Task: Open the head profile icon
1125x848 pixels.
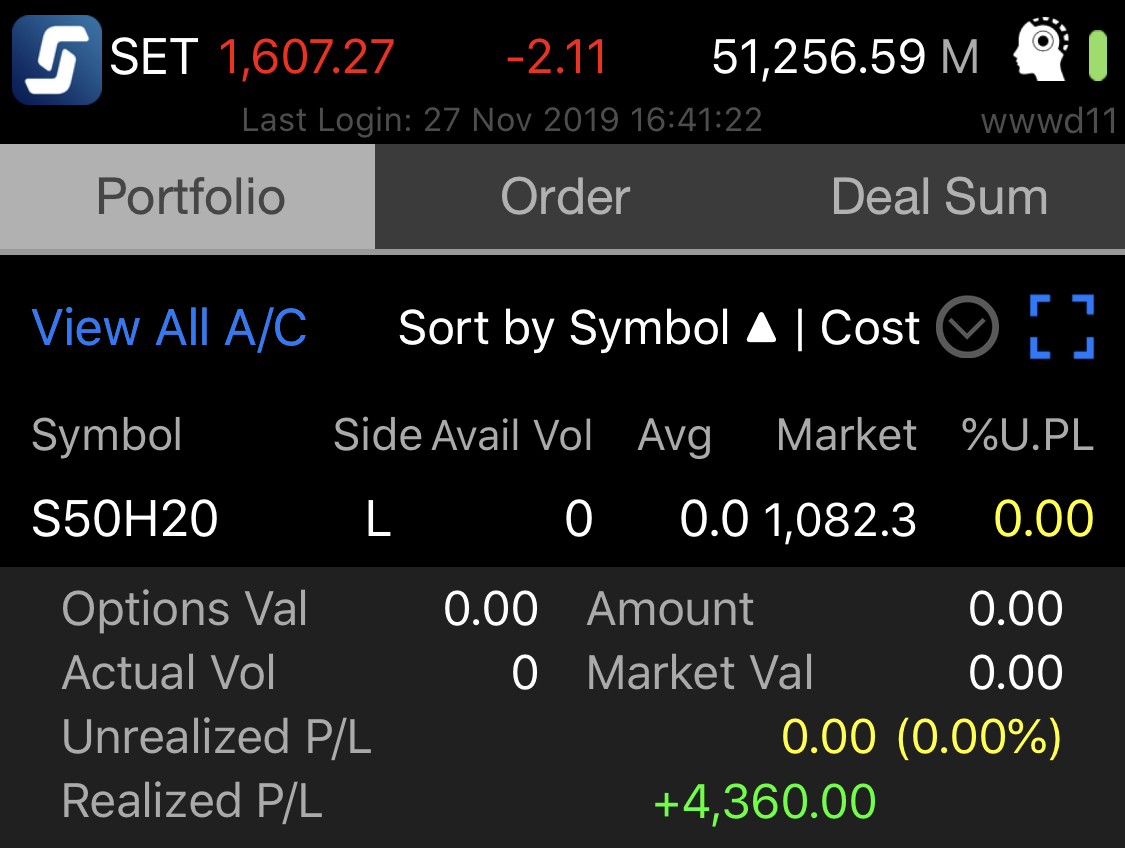Action: [x=1040, y=52]
